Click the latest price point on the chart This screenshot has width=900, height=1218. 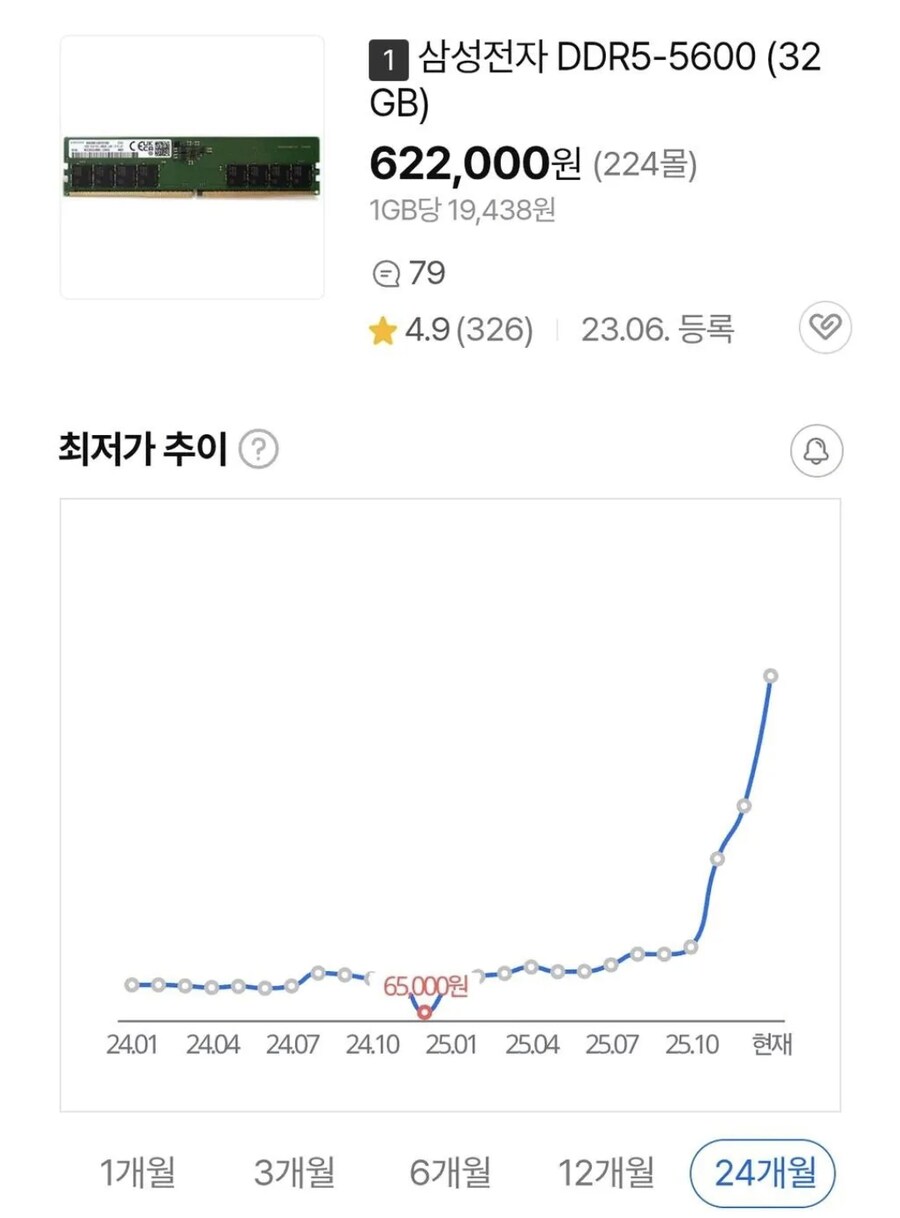[769, 676]
